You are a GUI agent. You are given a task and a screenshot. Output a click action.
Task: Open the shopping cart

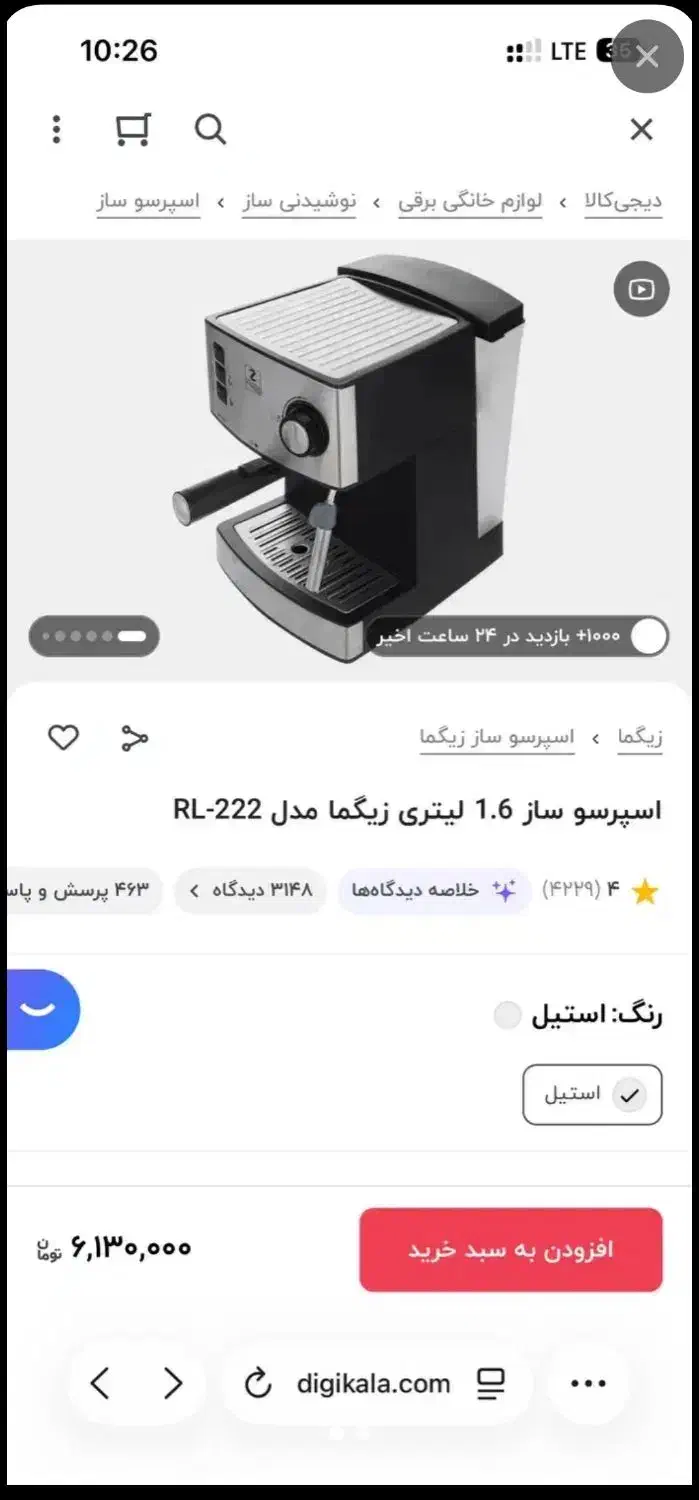(132, 129)
